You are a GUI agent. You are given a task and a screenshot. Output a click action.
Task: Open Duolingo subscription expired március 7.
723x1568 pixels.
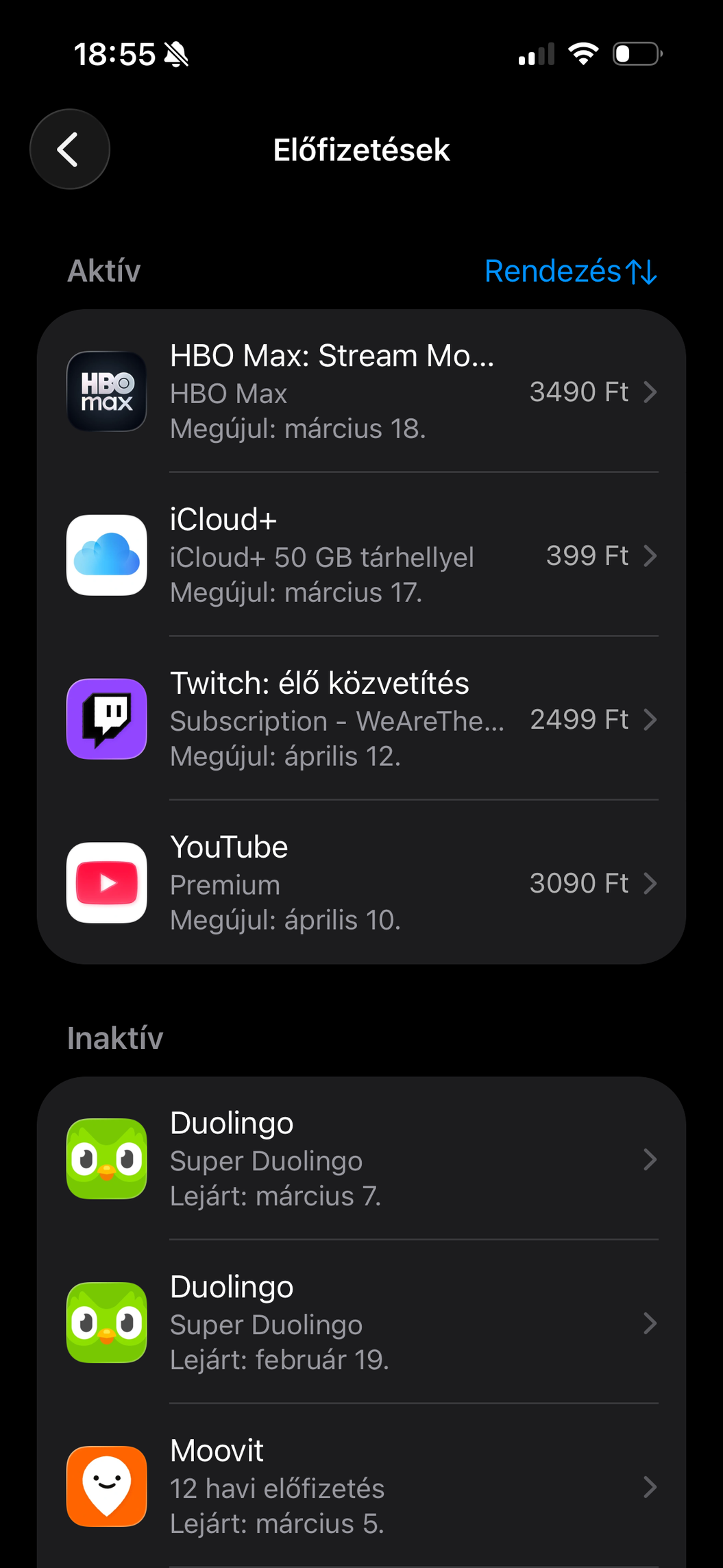[x=362, y=1159]
